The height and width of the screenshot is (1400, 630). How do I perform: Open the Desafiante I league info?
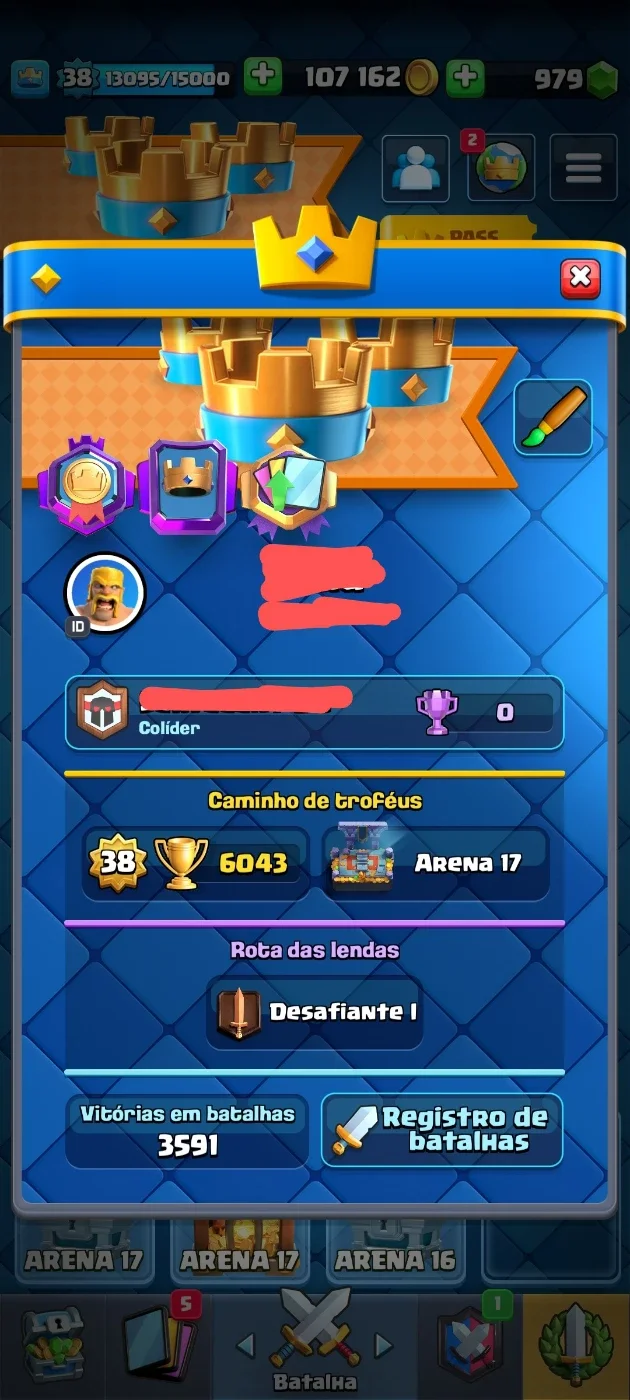point(314,1012)
